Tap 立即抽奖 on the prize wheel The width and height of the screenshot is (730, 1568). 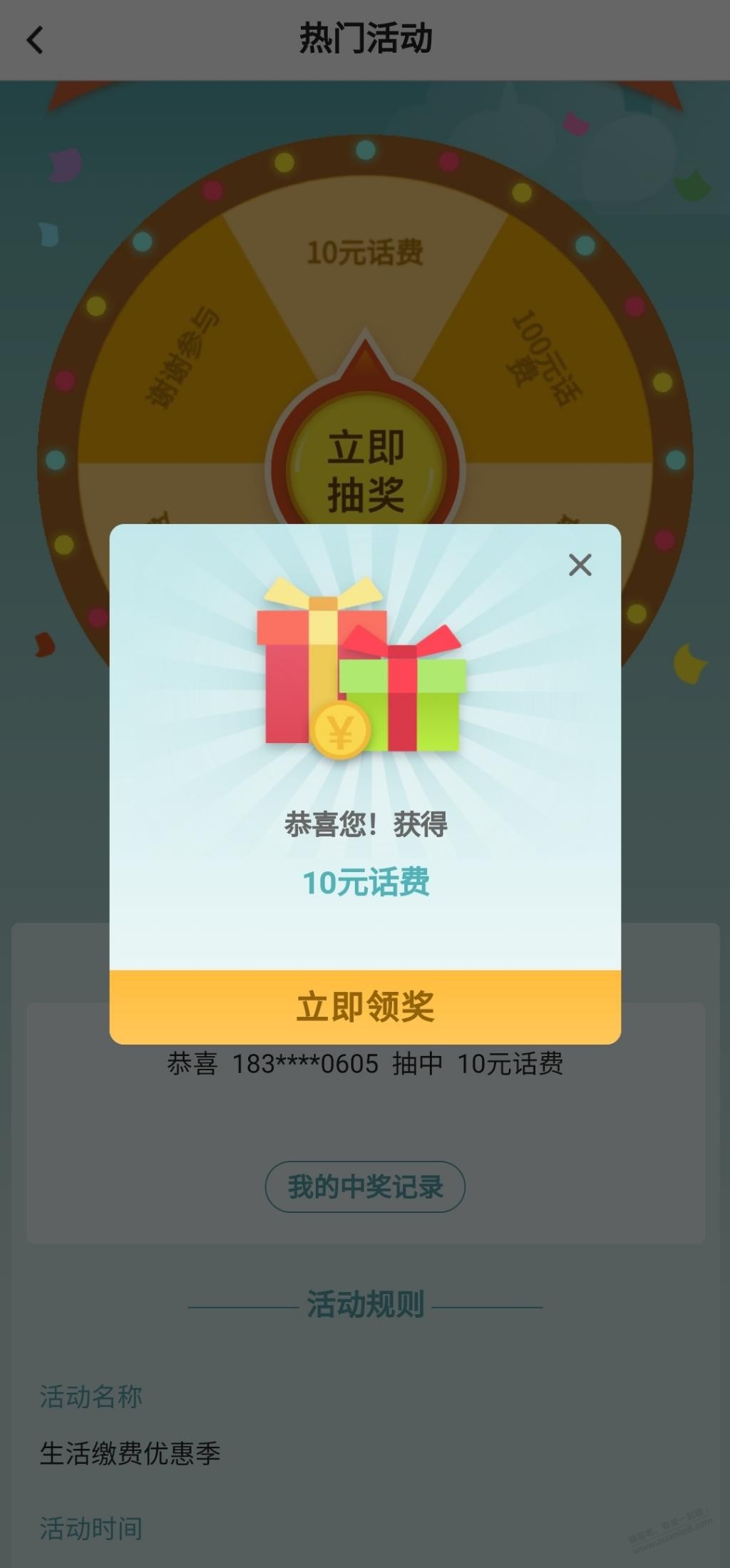(x=365, y=470)
